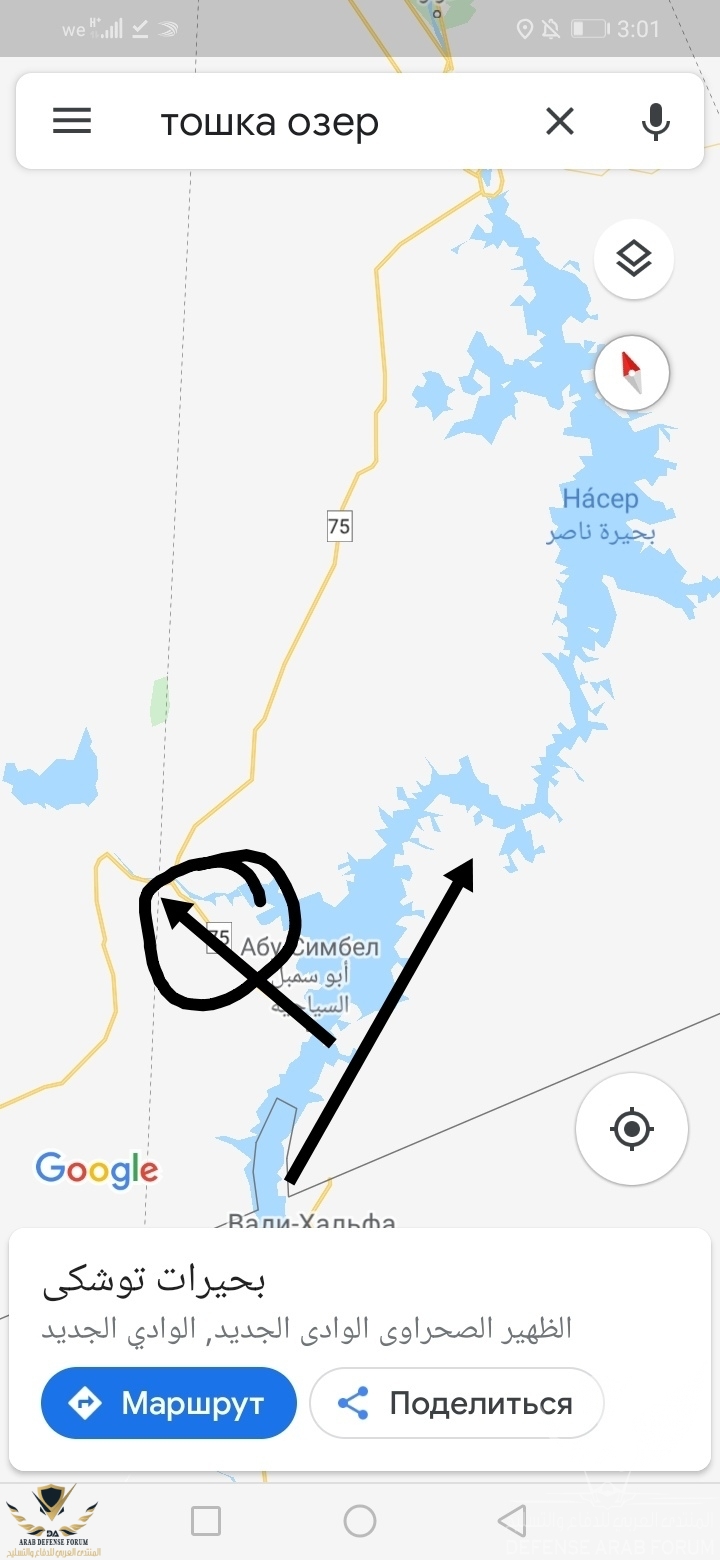Viewport: 720px width, 1560px height.
Task: Get directions via the Маршрут button
Action: click(169, 1403)
